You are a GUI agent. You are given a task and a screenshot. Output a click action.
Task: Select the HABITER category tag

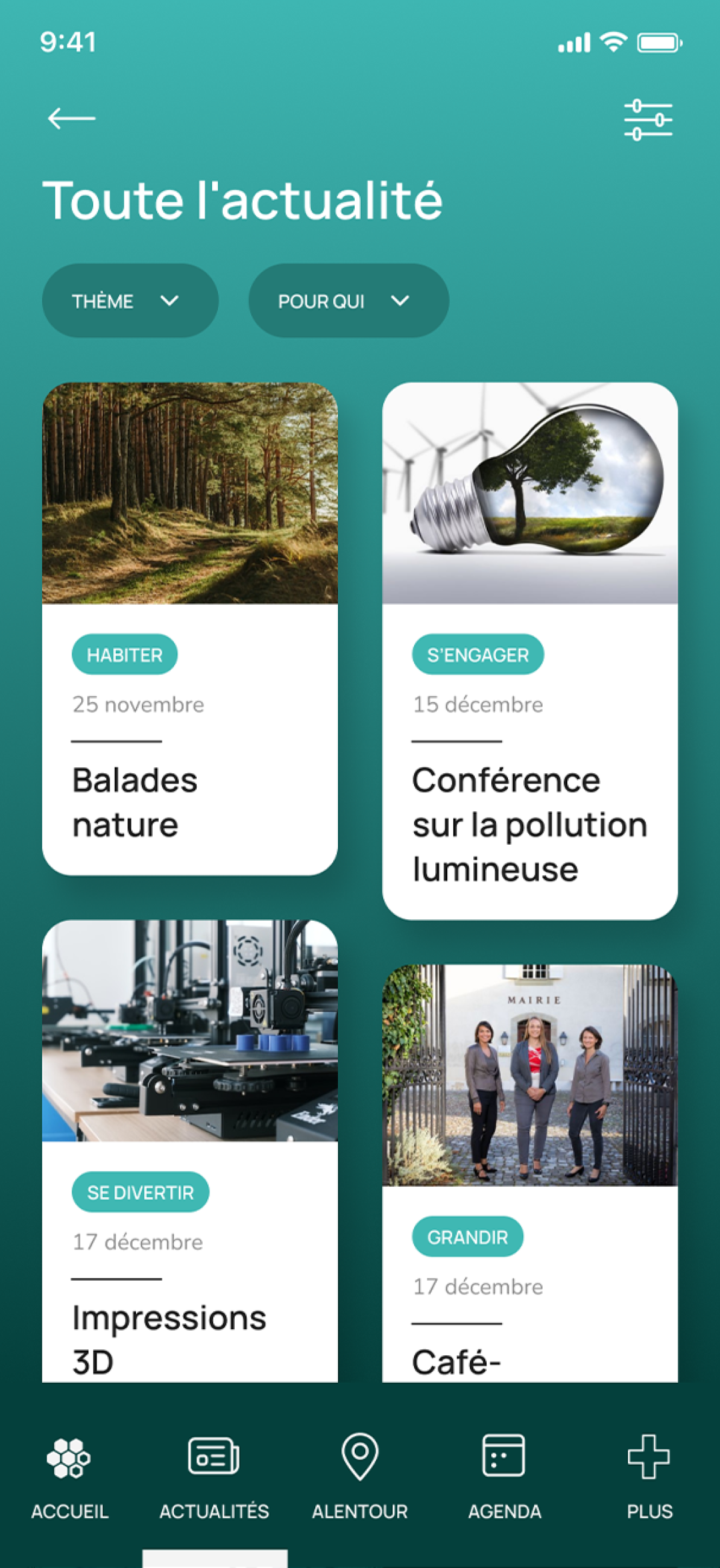tap(124, 655)
